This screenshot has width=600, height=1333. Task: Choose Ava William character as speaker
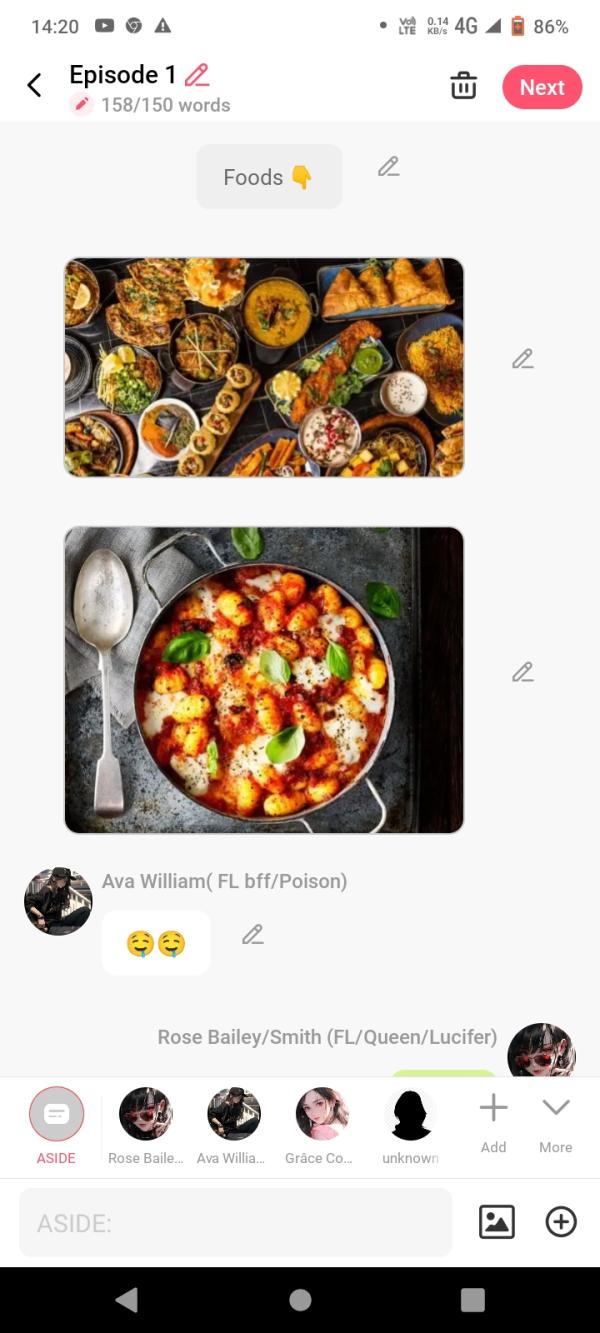(x=234, y=1115)
